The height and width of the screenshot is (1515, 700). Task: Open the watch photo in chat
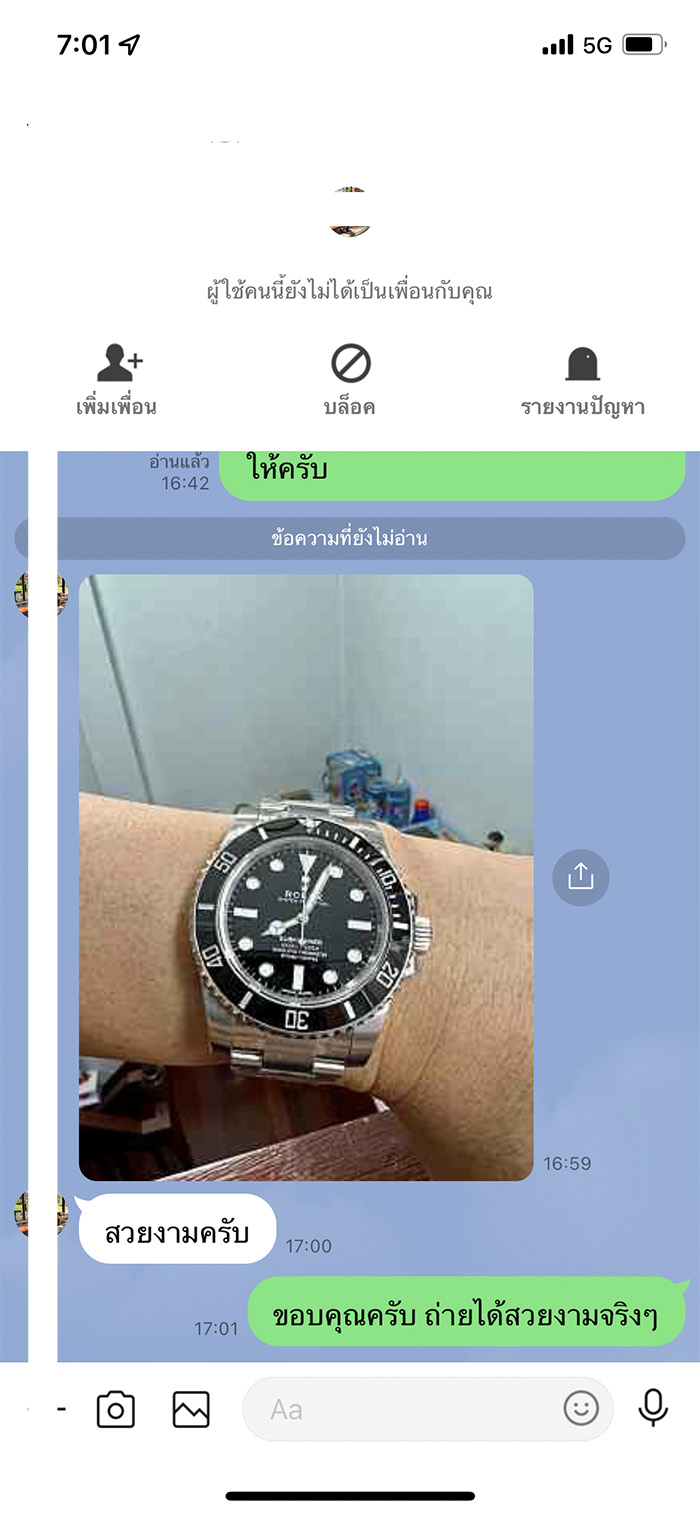[306, 877]
